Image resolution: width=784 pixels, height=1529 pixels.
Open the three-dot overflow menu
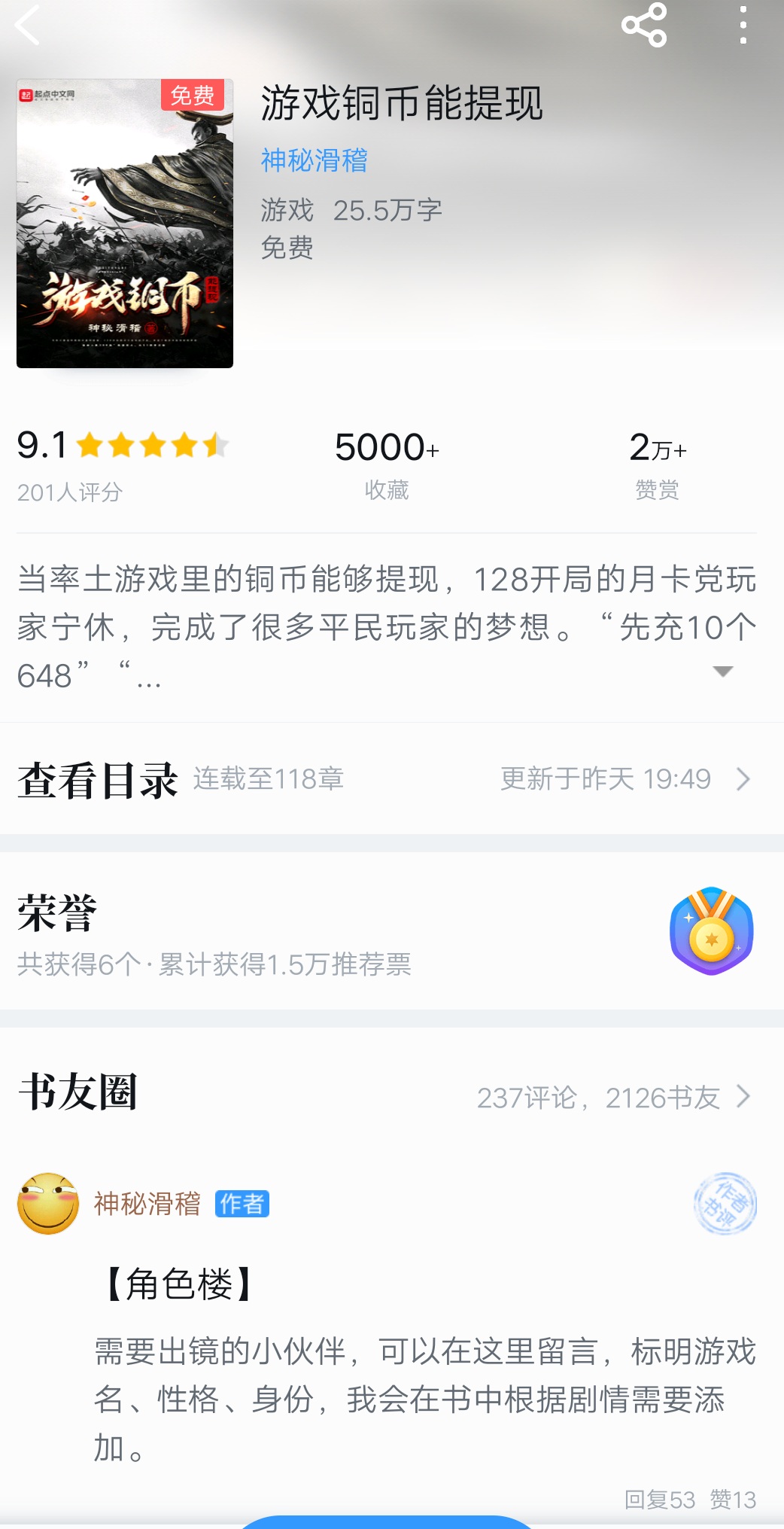coord(743,25)
